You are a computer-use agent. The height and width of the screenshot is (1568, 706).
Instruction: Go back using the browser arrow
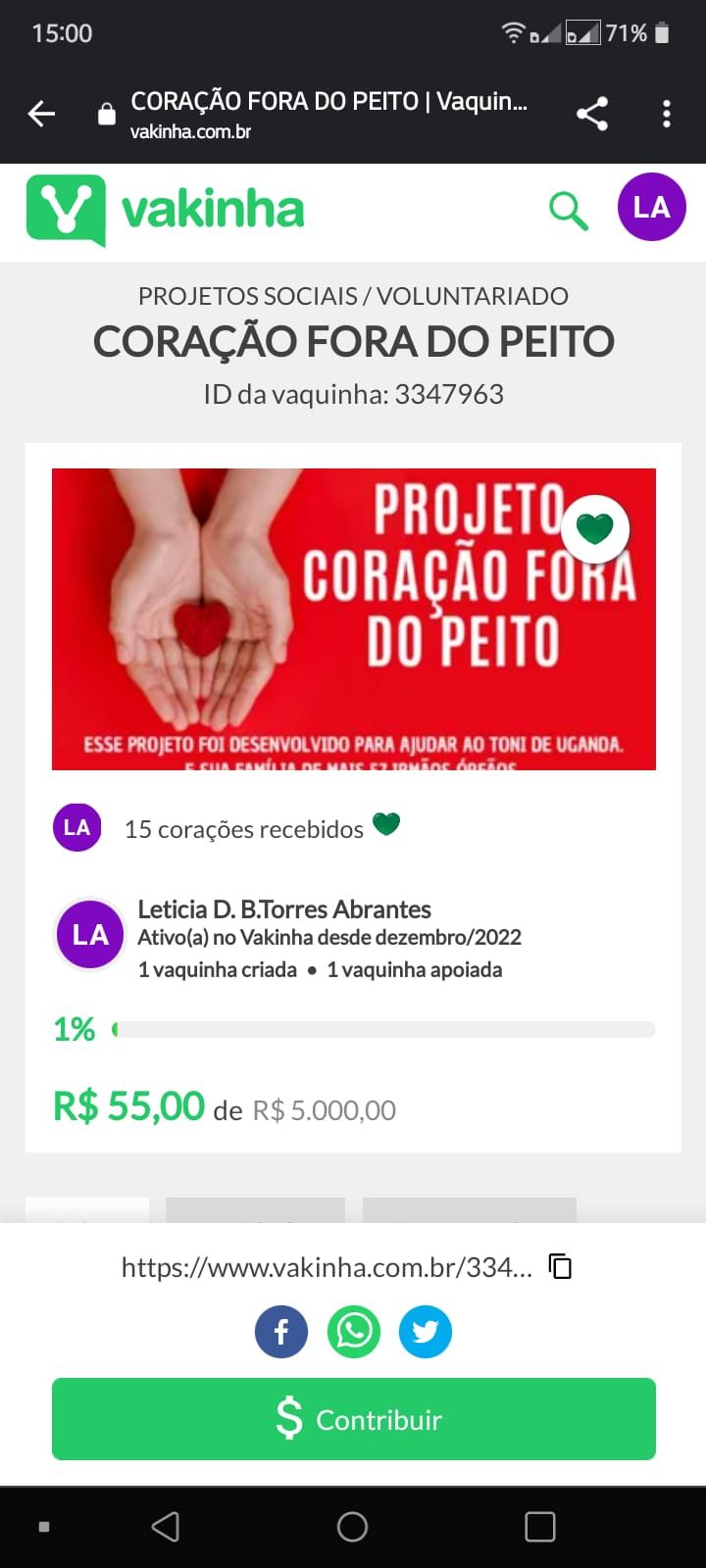(x=41, y=114)
